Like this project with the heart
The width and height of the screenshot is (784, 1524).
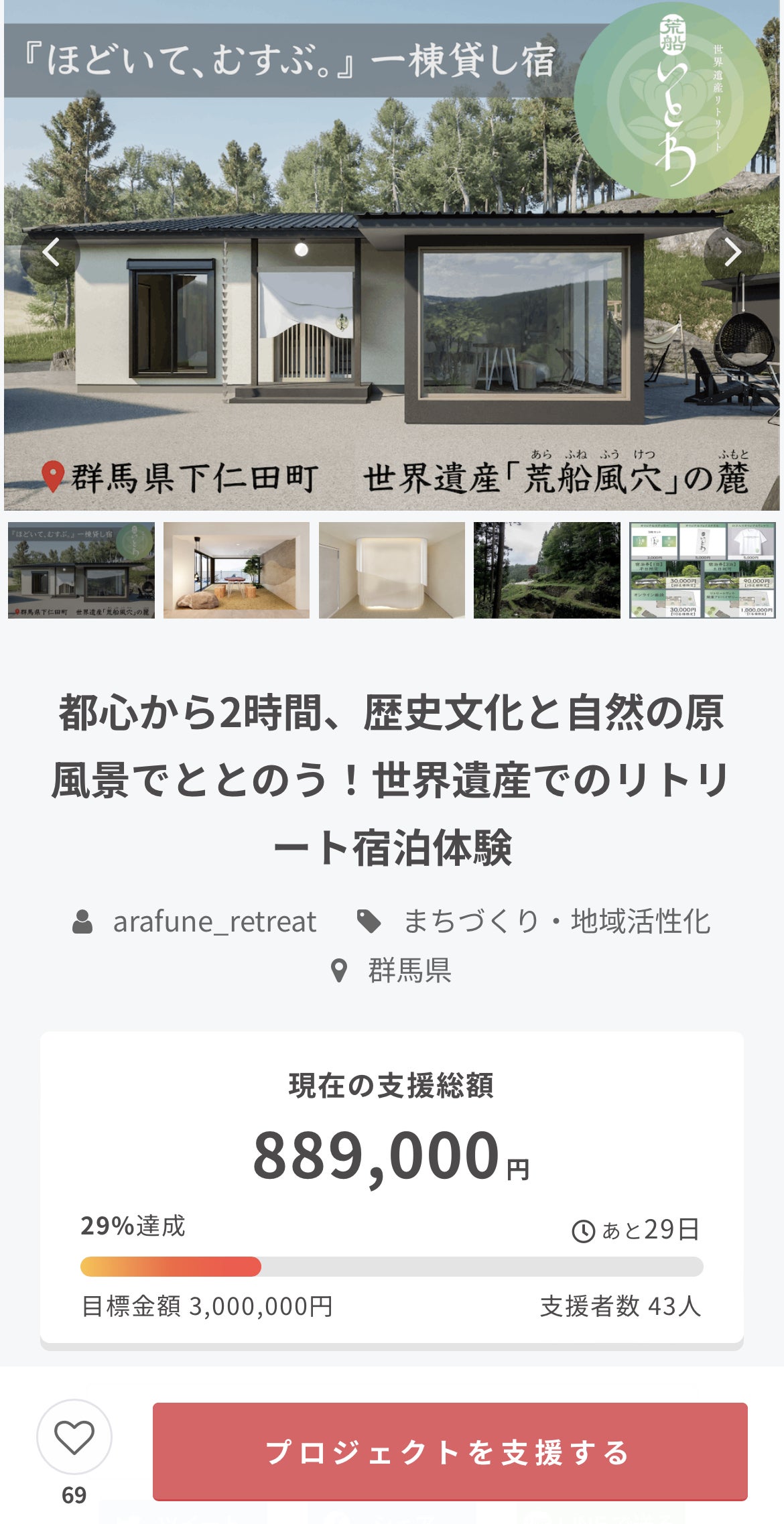74,1437
